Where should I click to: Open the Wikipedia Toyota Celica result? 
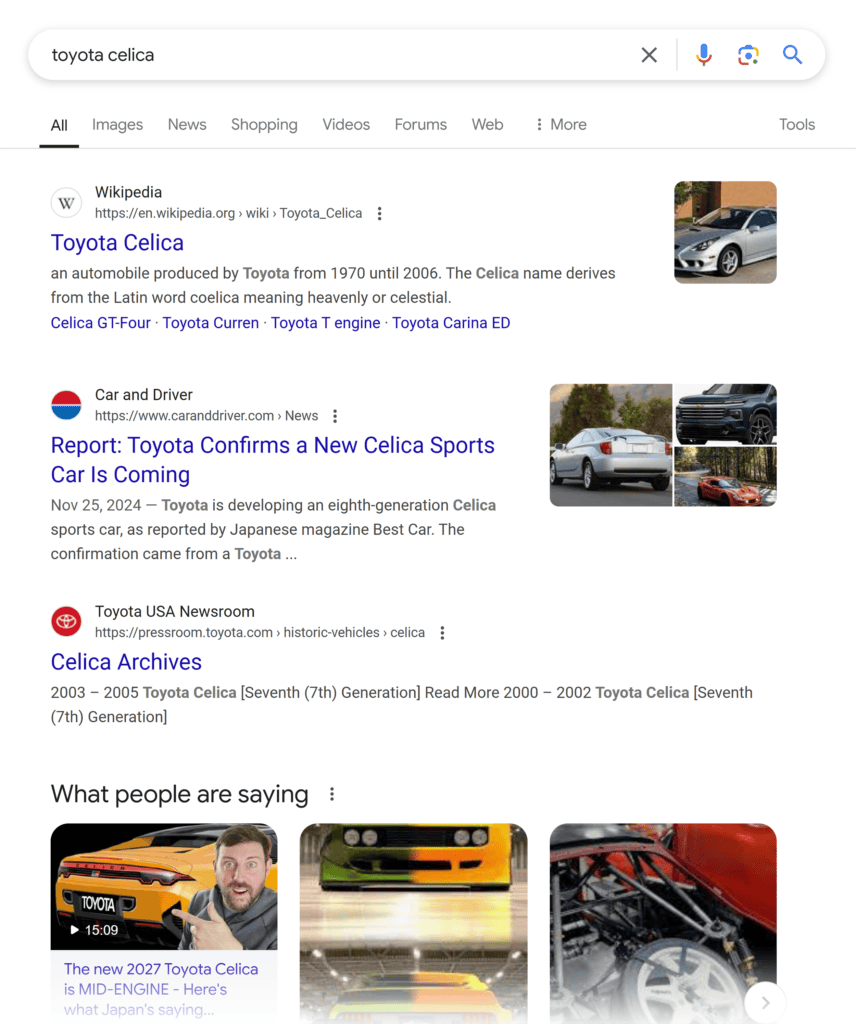[117, 243]
